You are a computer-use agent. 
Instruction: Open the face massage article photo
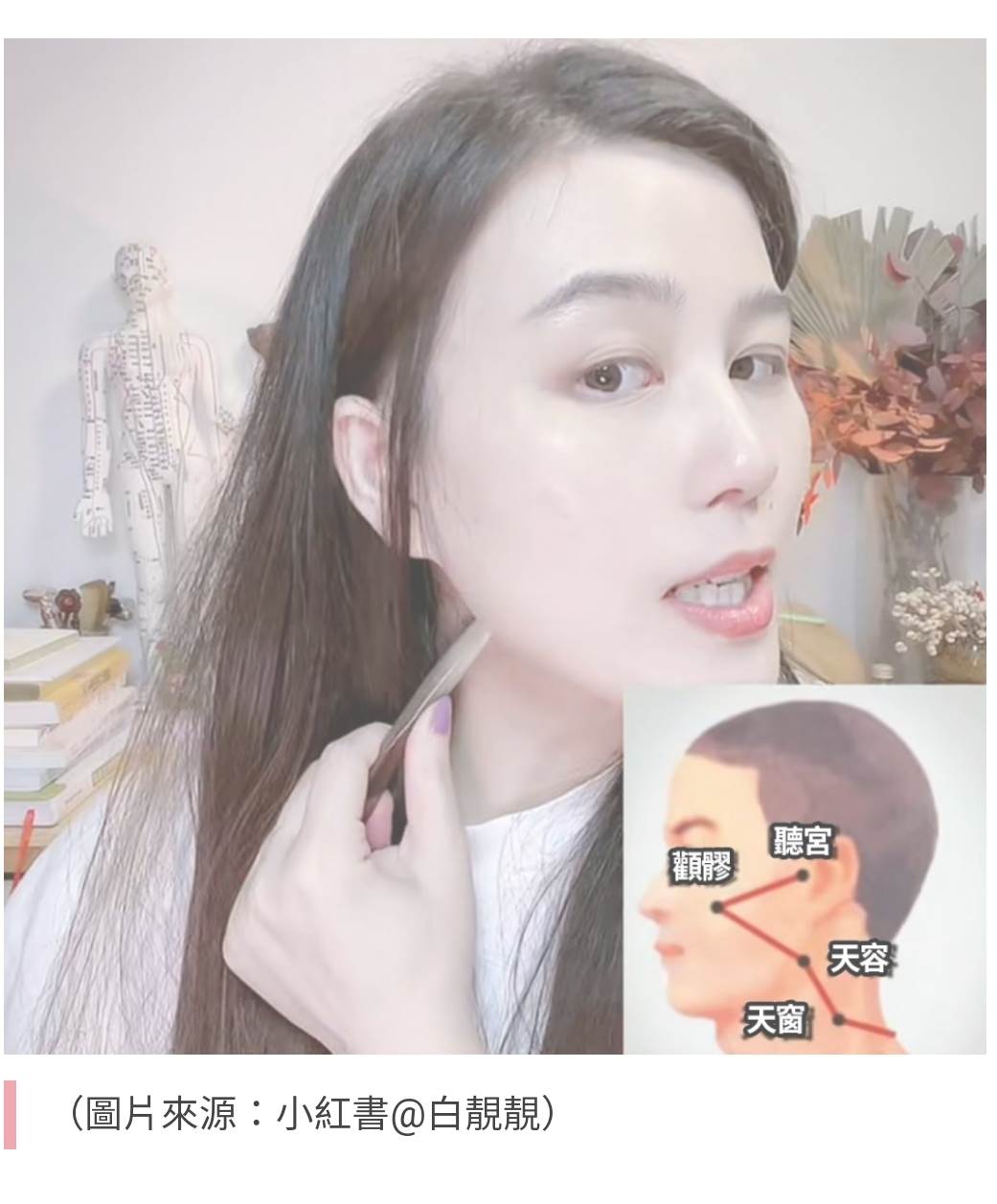[494, 546]
